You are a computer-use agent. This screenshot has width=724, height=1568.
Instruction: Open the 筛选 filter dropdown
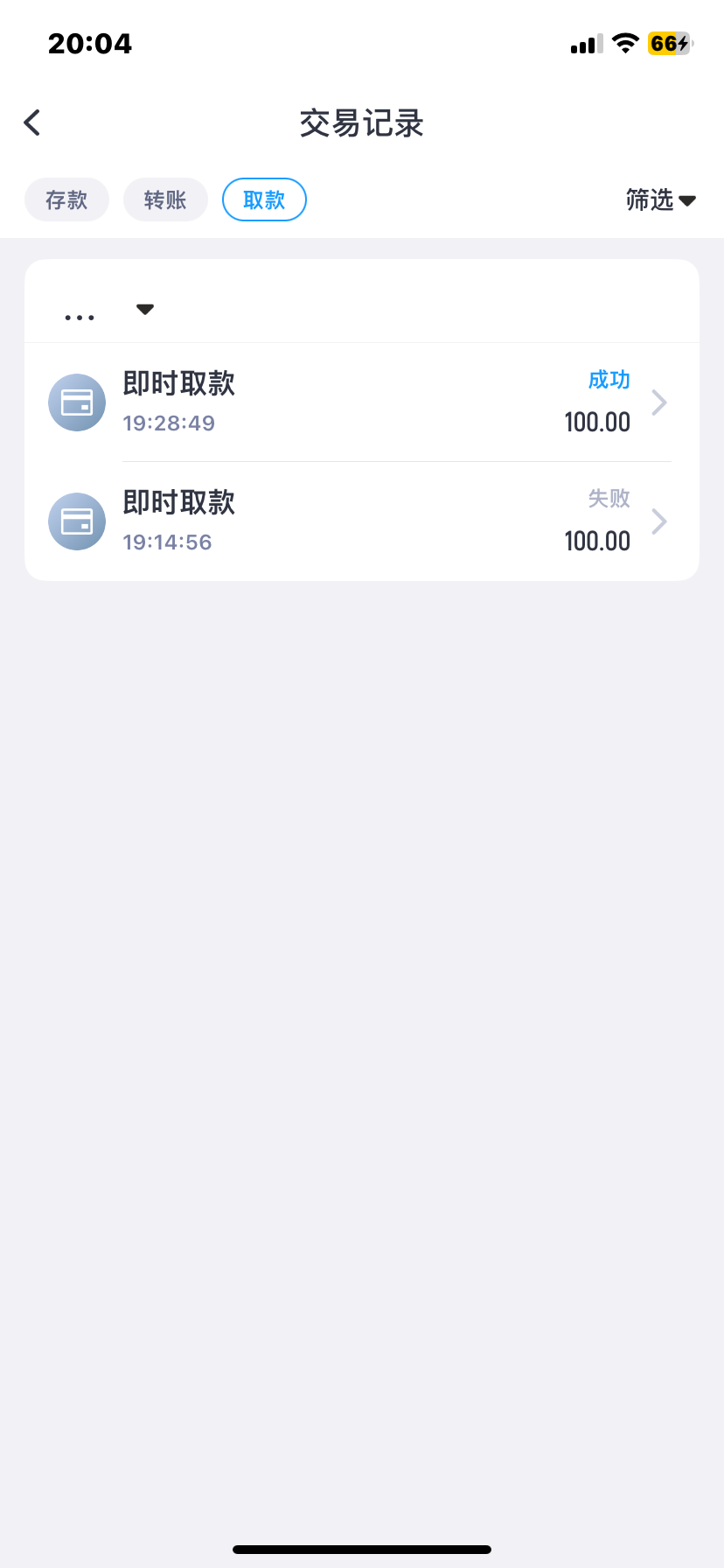pyautogui.click(x=660, y=200)
